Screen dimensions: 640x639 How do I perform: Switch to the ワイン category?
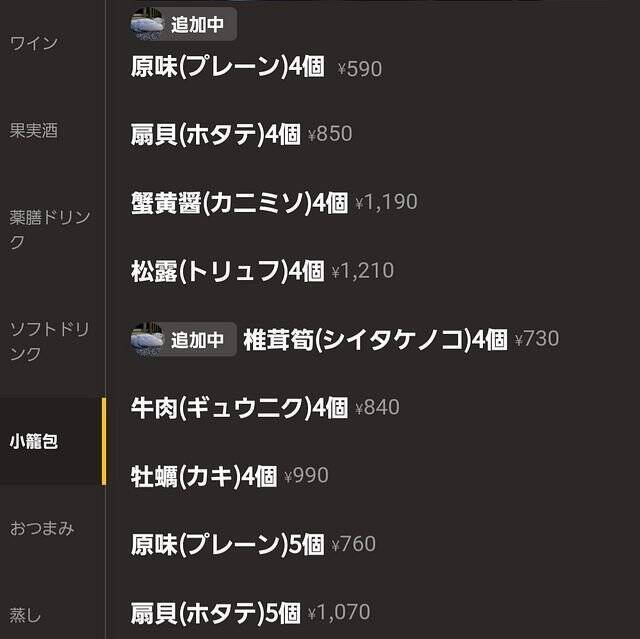coord(34,43)
